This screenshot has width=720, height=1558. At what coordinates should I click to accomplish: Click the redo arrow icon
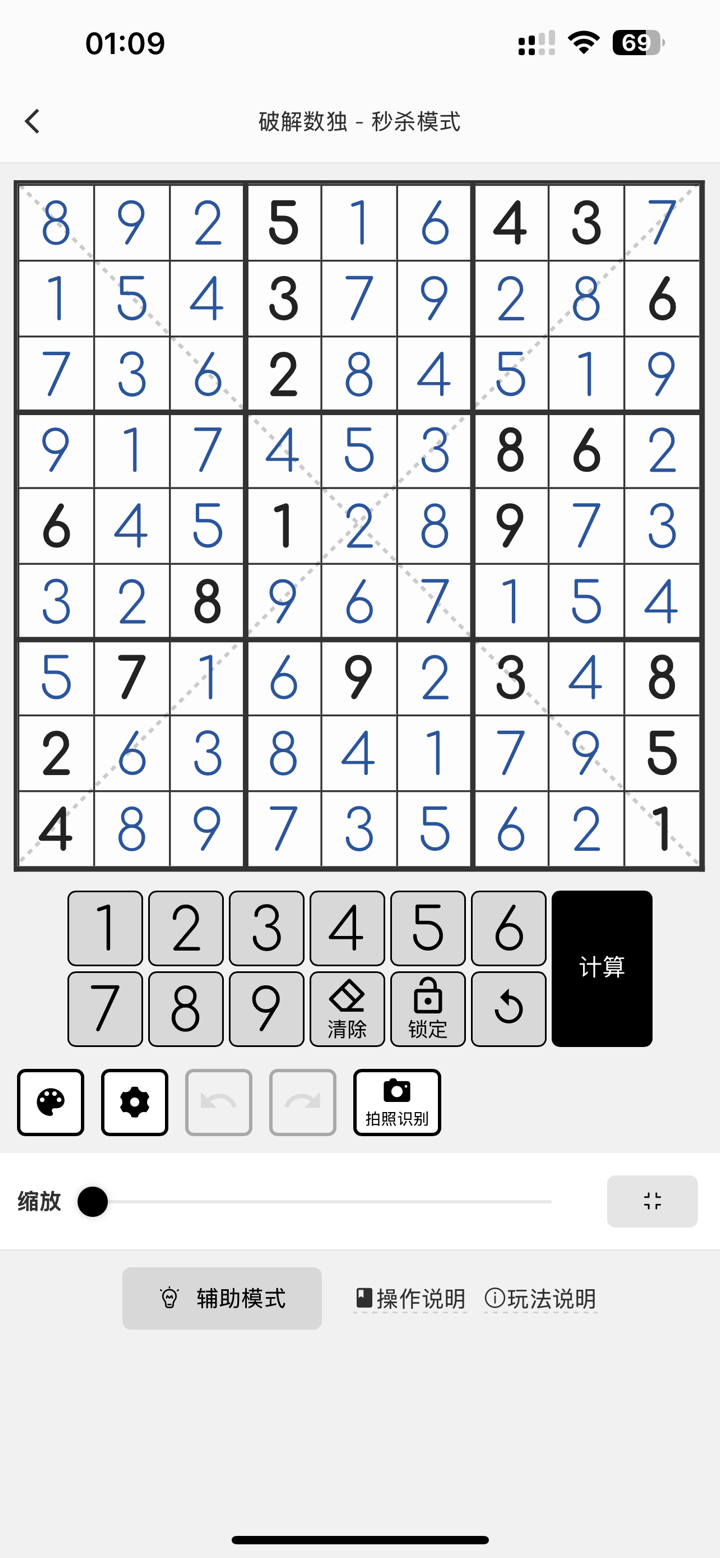(x=302, y=1102)
